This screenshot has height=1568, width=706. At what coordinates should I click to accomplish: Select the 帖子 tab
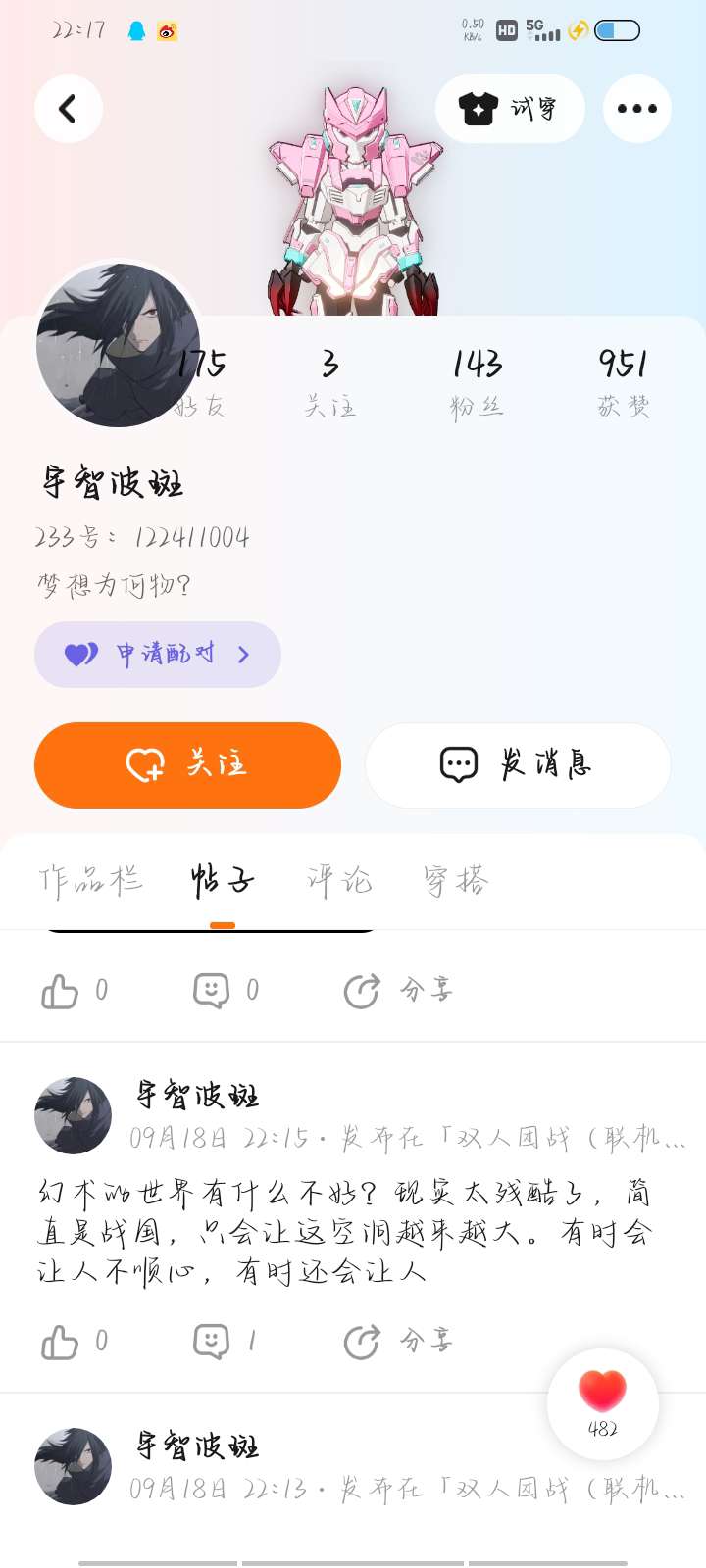(223, 881)
